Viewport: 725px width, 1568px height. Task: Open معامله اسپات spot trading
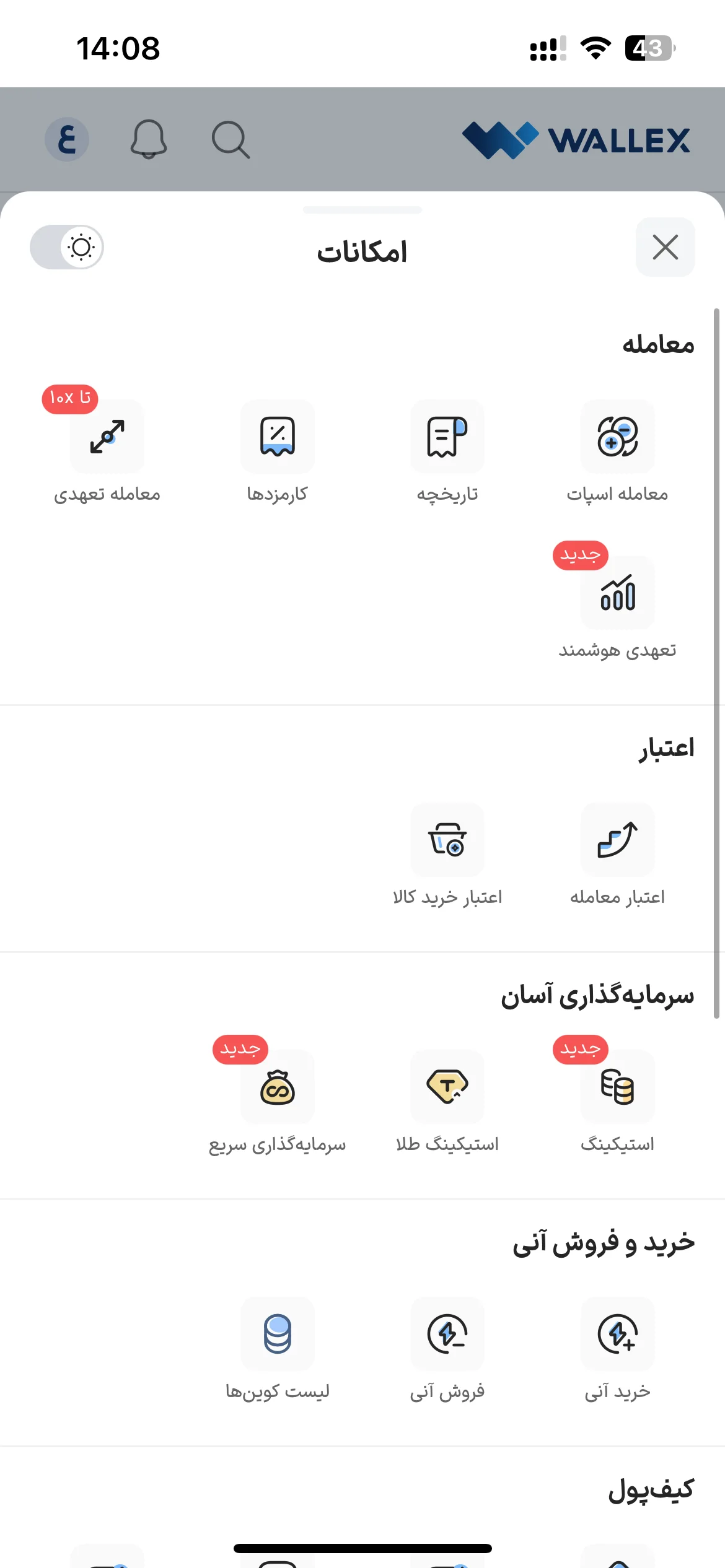tap(617, 452)
